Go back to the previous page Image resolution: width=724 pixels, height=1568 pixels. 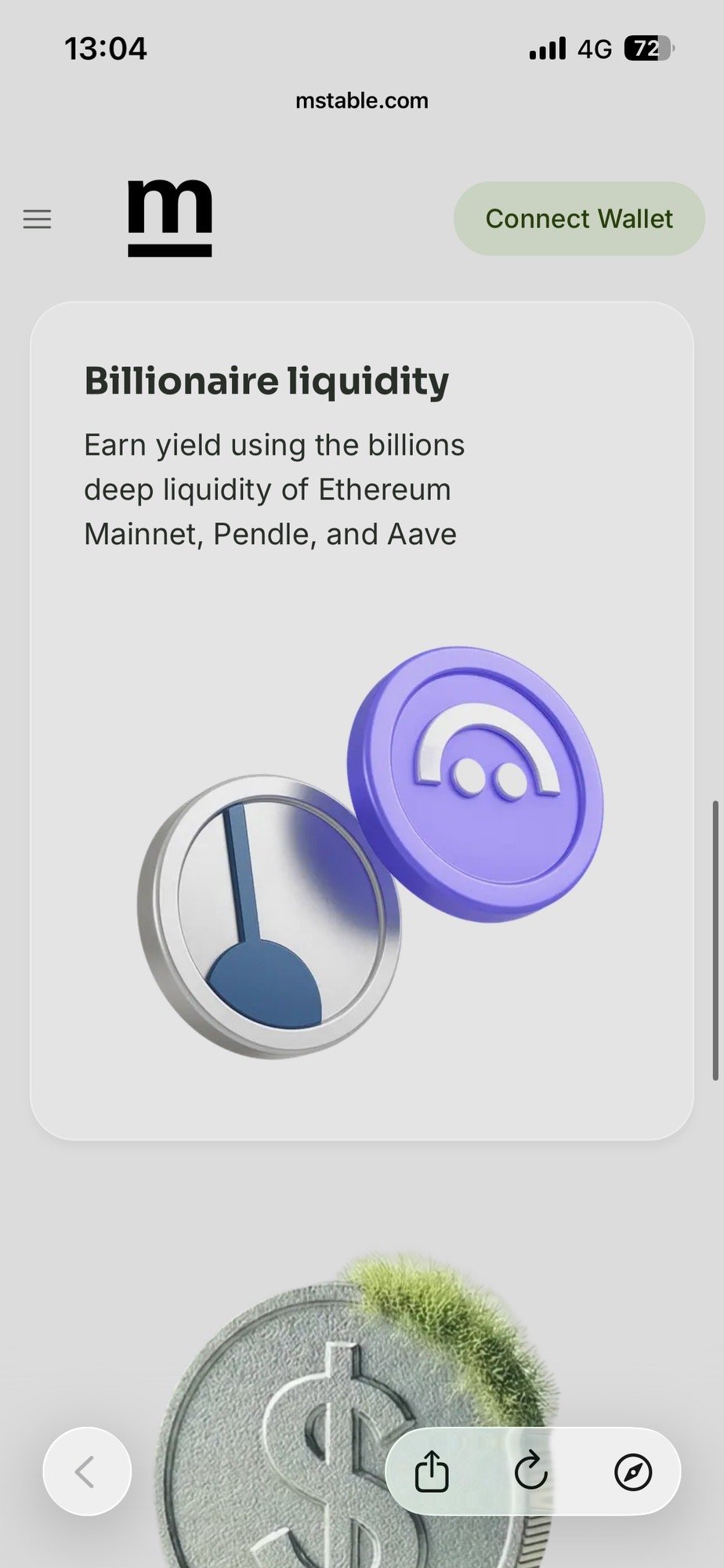(x=86, y=1472)
